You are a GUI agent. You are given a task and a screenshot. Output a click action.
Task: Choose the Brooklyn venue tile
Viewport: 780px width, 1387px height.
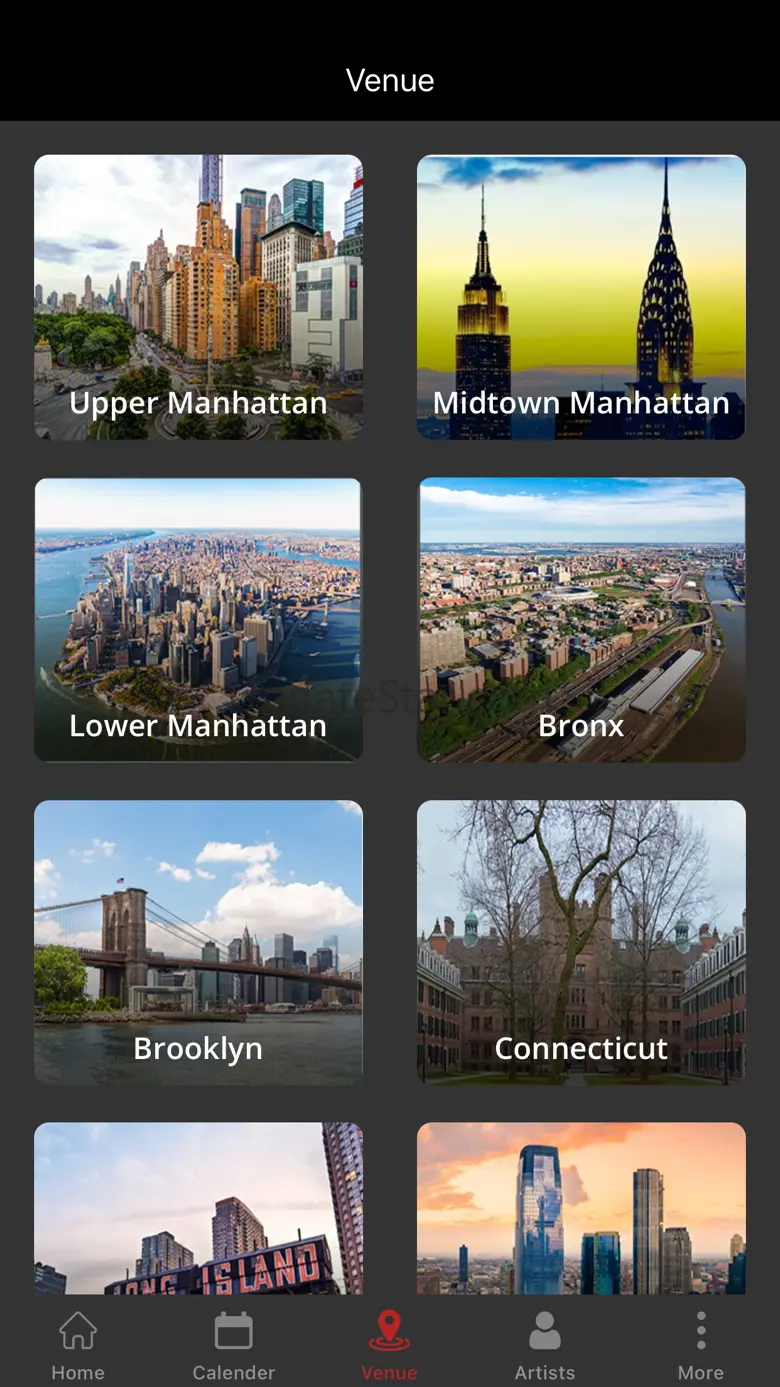198,943
